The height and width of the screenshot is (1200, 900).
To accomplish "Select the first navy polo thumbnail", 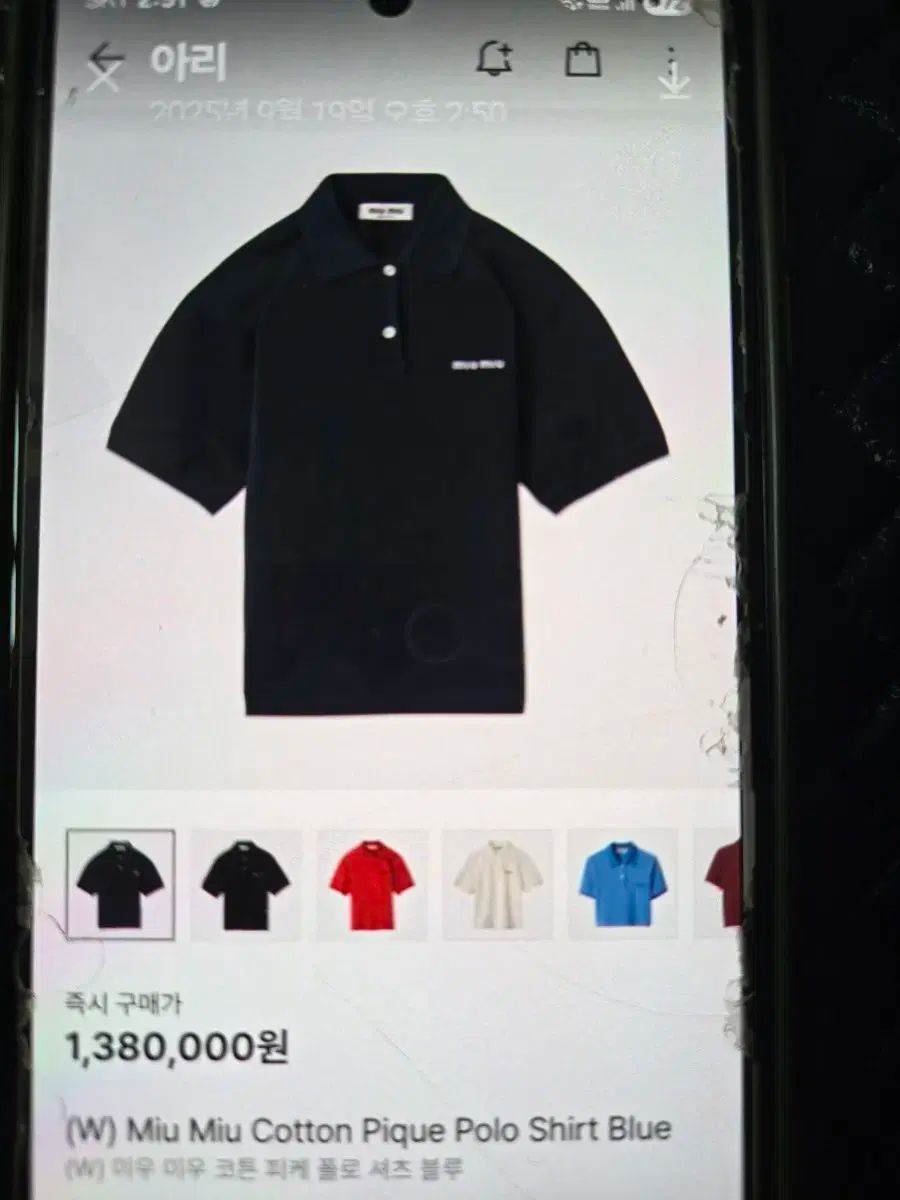I will (120, 884).
